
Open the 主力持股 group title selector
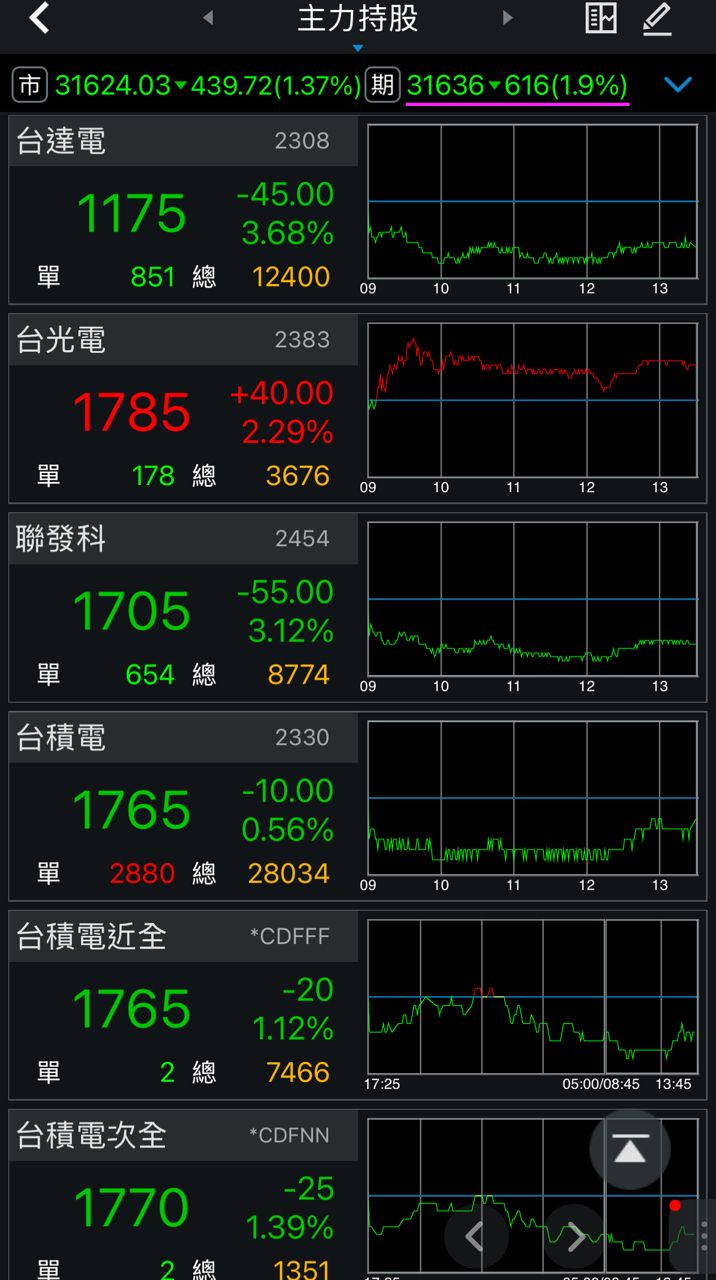click(357, 20)
